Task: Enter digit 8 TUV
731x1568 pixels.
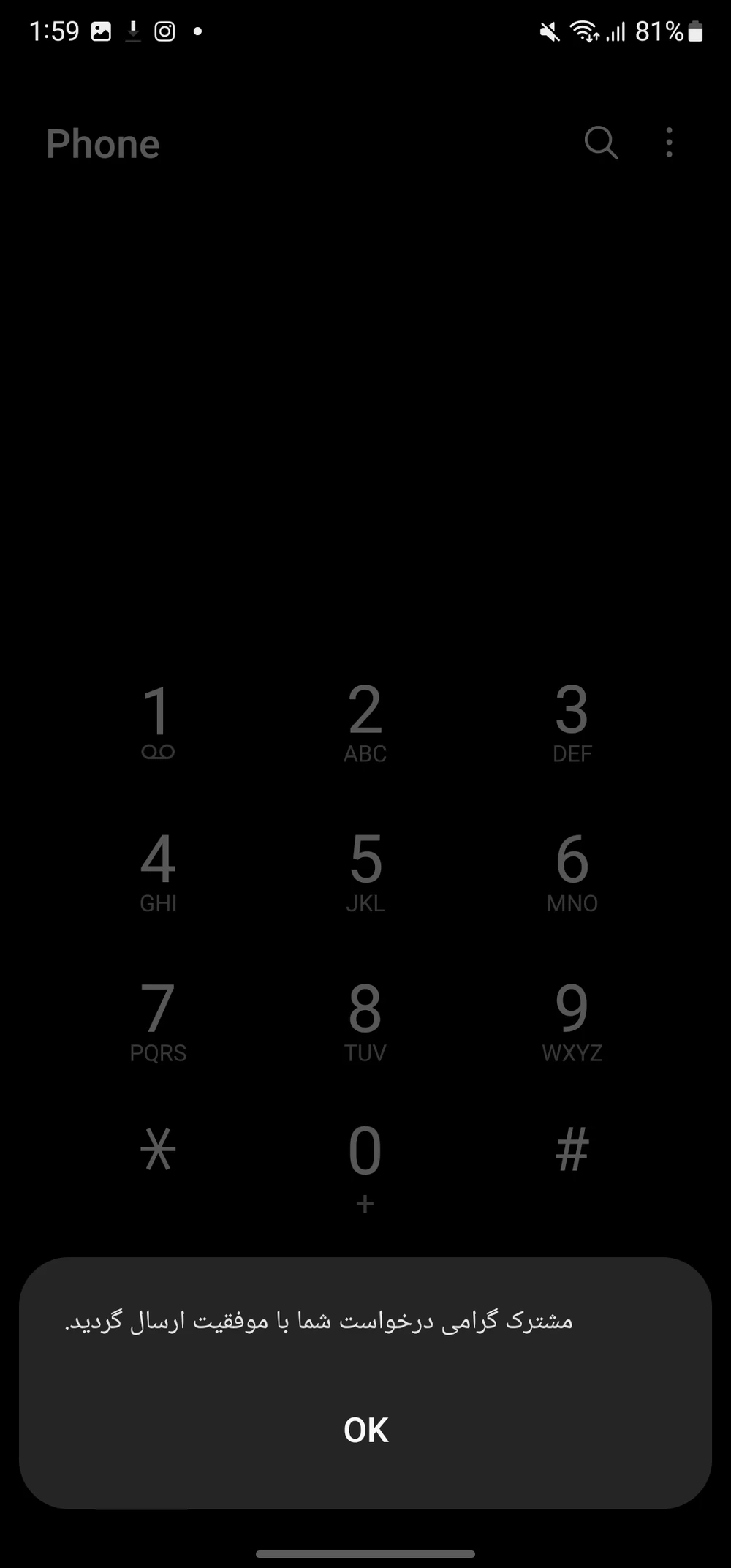Action: 365,1020
